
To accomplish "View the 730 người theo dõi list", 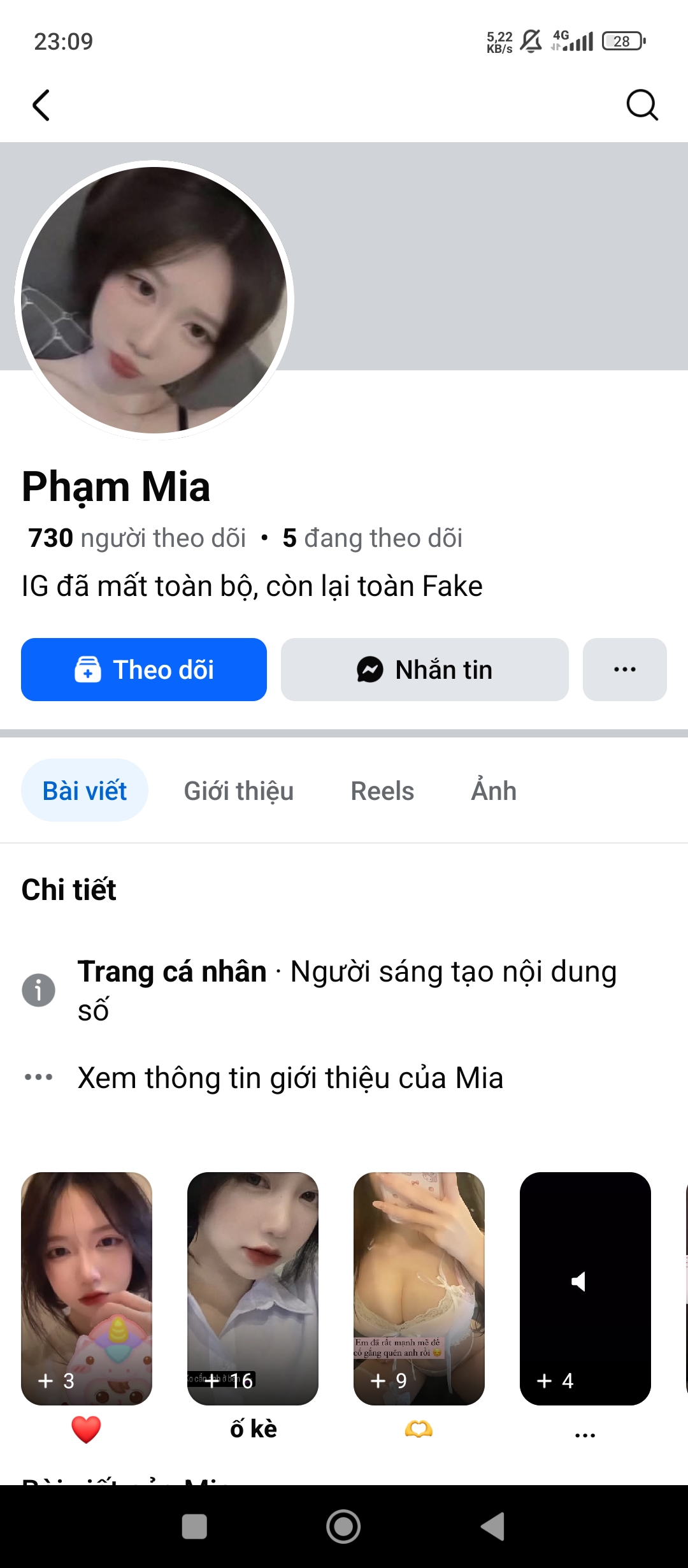I will tap(137, 539).
